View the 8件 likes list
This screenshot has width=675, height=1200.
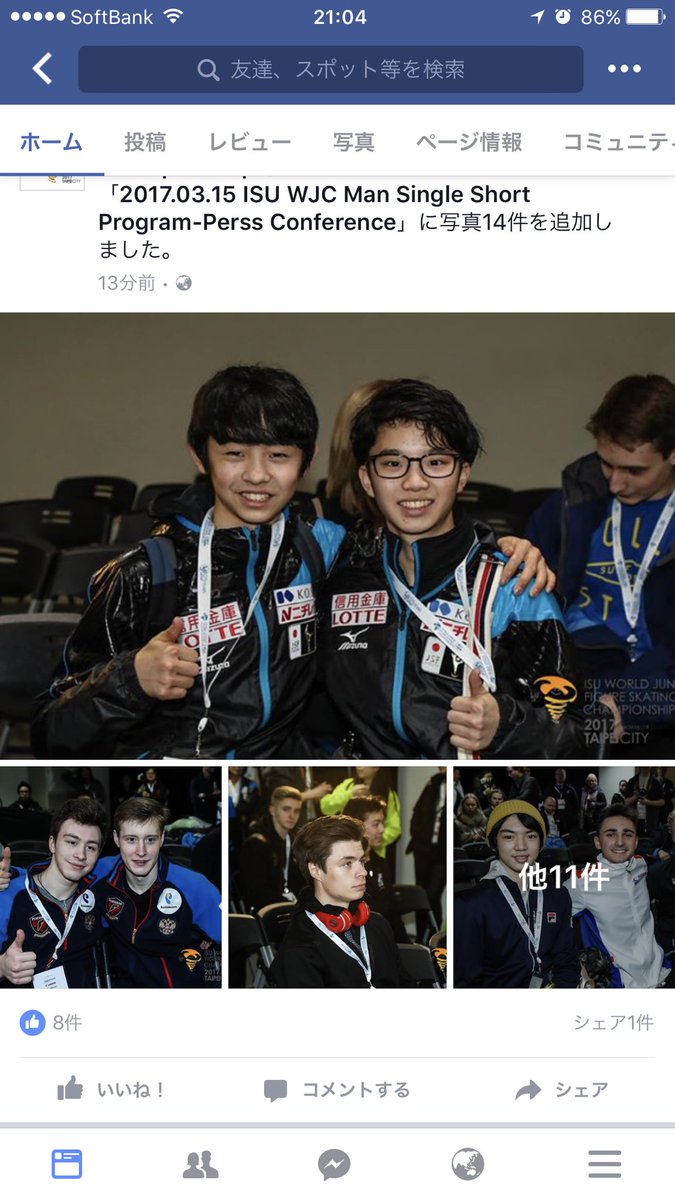52,1023
